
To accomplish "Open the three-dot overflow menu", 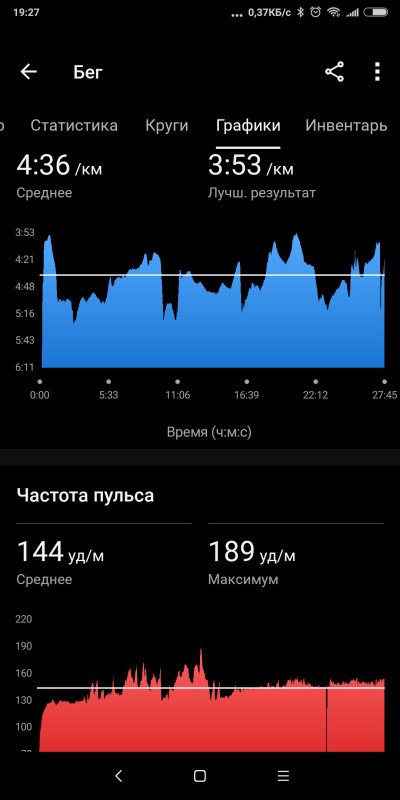I will (377, 72).
